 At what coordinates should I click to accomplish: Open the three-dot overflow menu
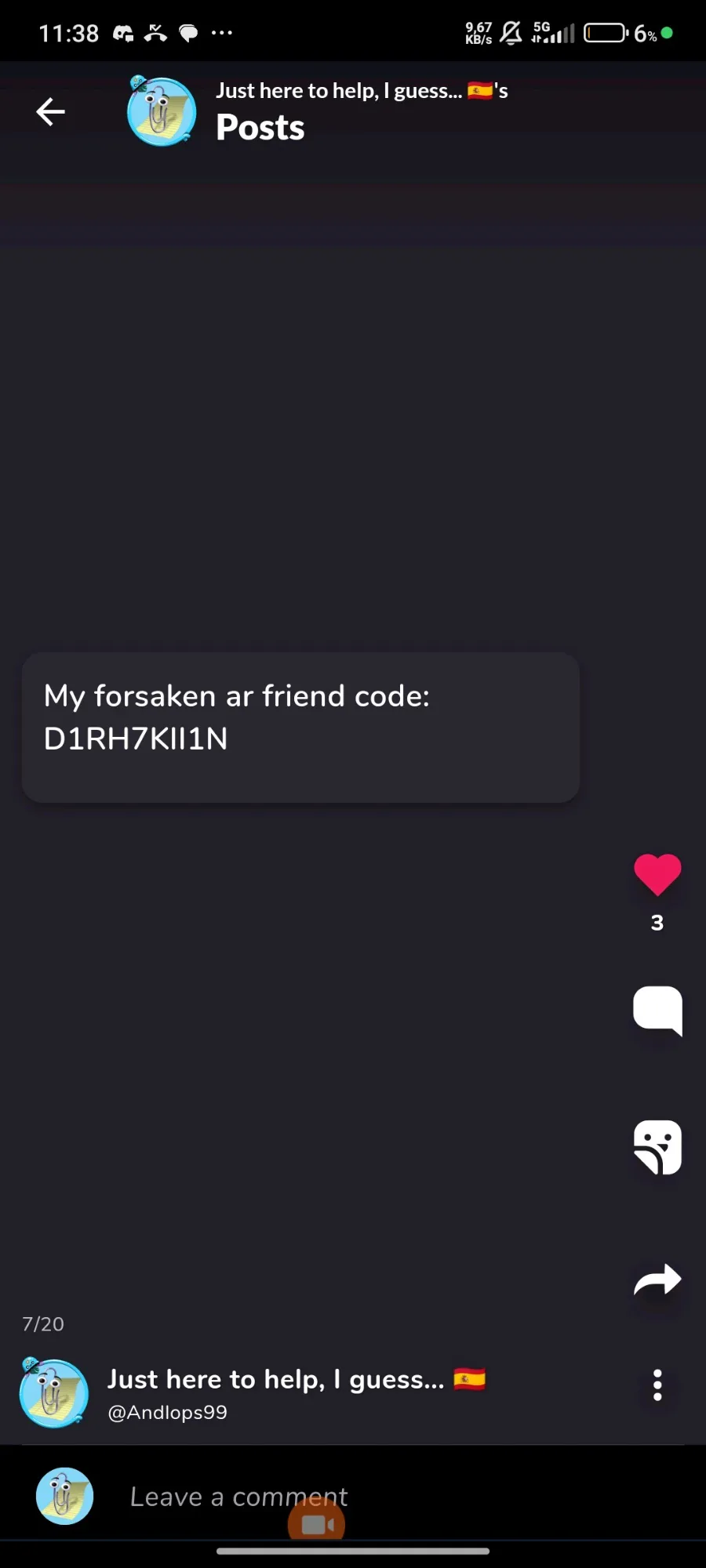point(657,1385)
